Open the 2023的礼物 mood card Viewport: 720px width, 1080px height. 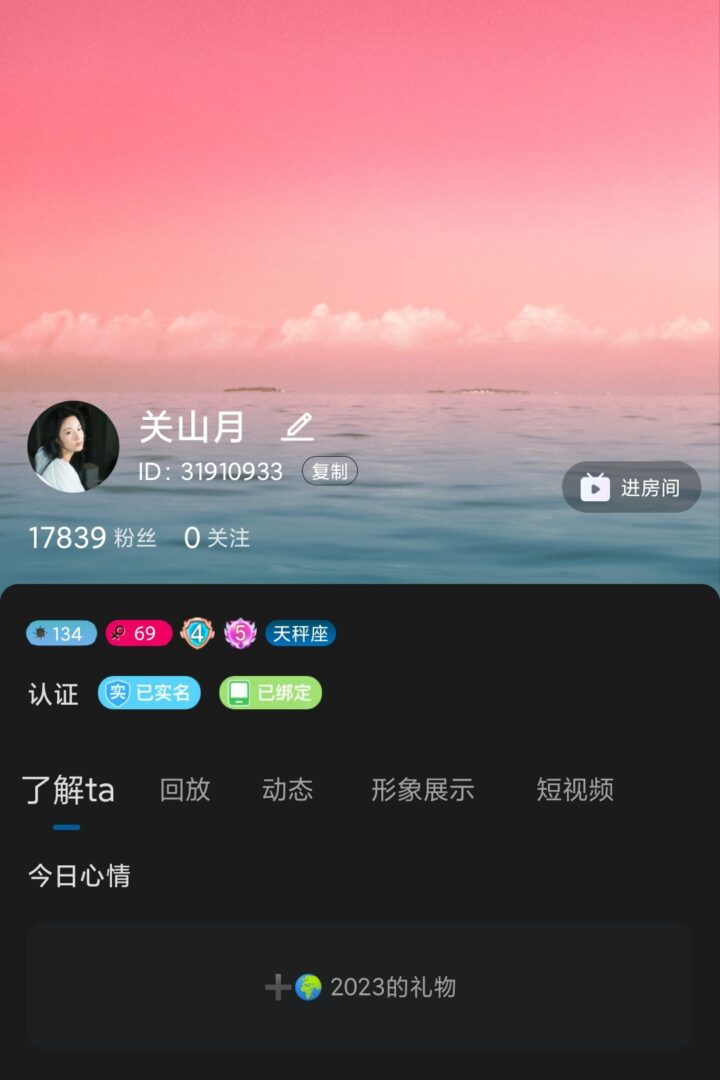360,987
